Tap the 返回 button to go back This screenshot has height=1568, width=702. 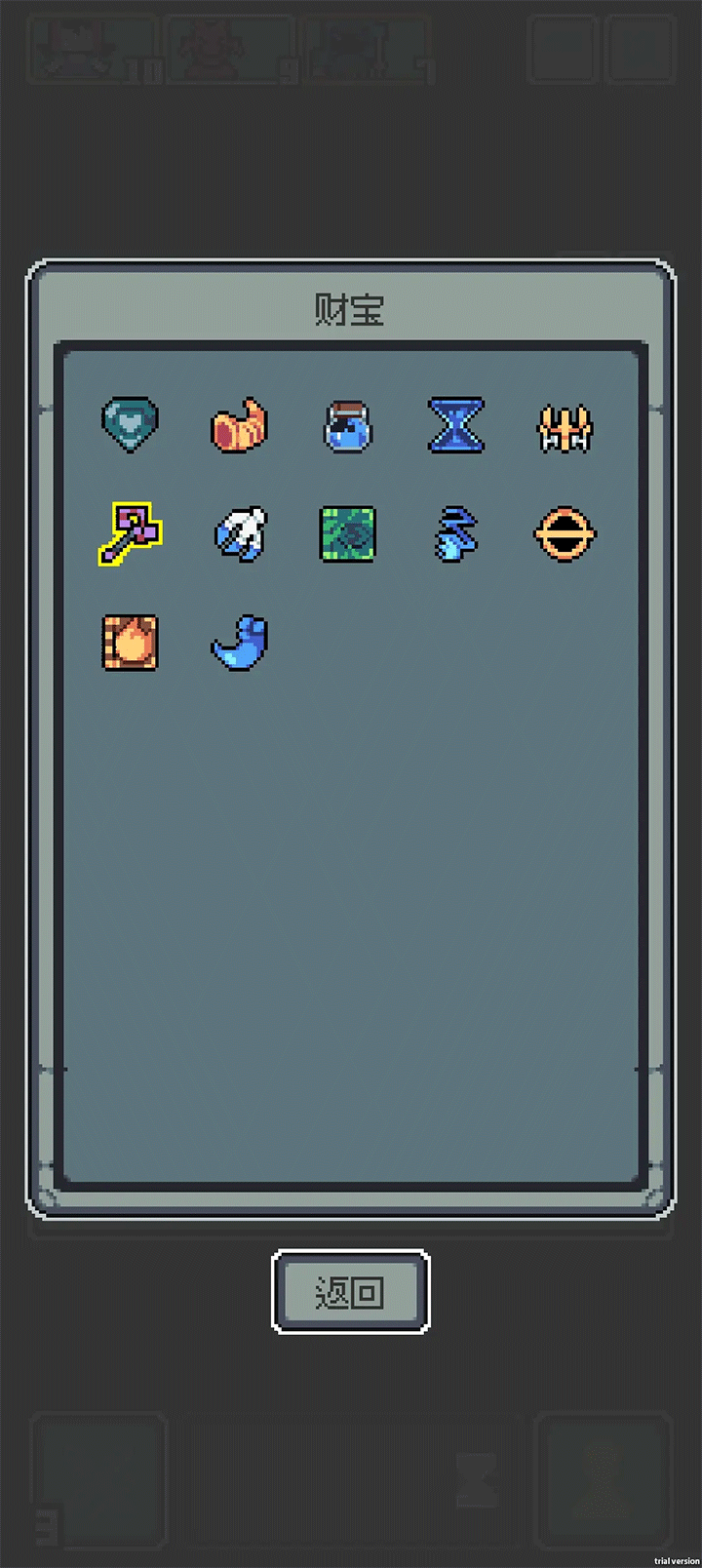coord(350,1292)
